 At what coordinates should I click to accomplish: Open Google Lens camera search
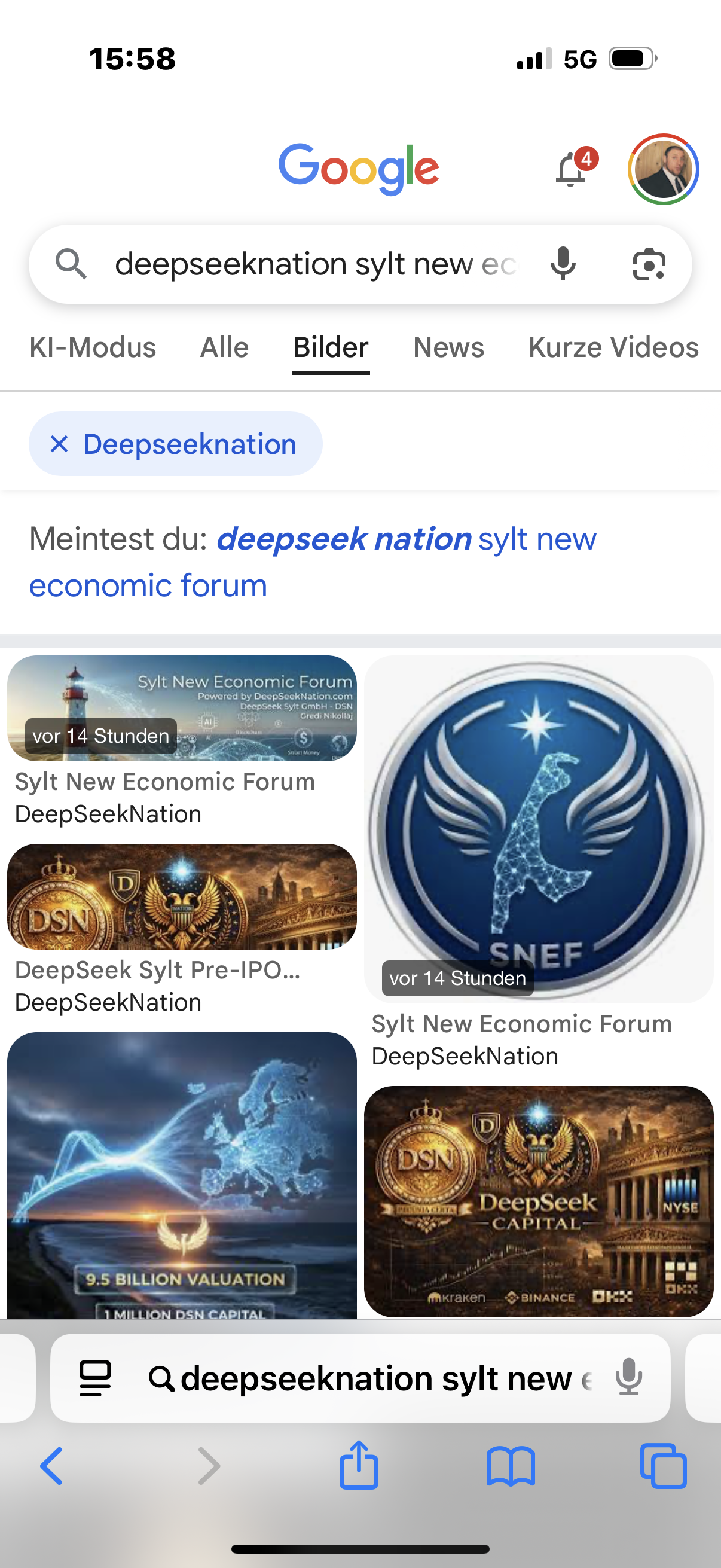pos(649,264)
